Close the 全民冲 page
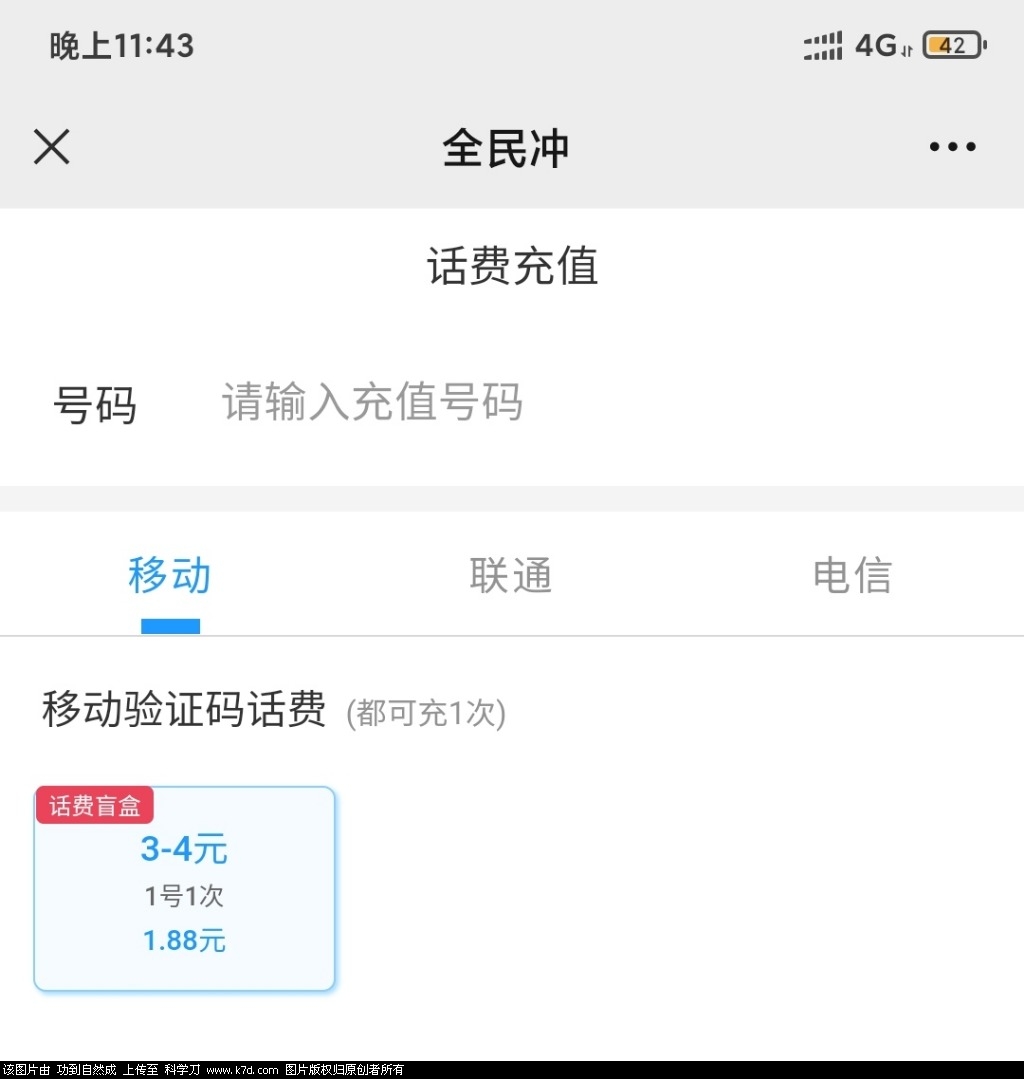Screen dimensions: 1024x1079 52,147
